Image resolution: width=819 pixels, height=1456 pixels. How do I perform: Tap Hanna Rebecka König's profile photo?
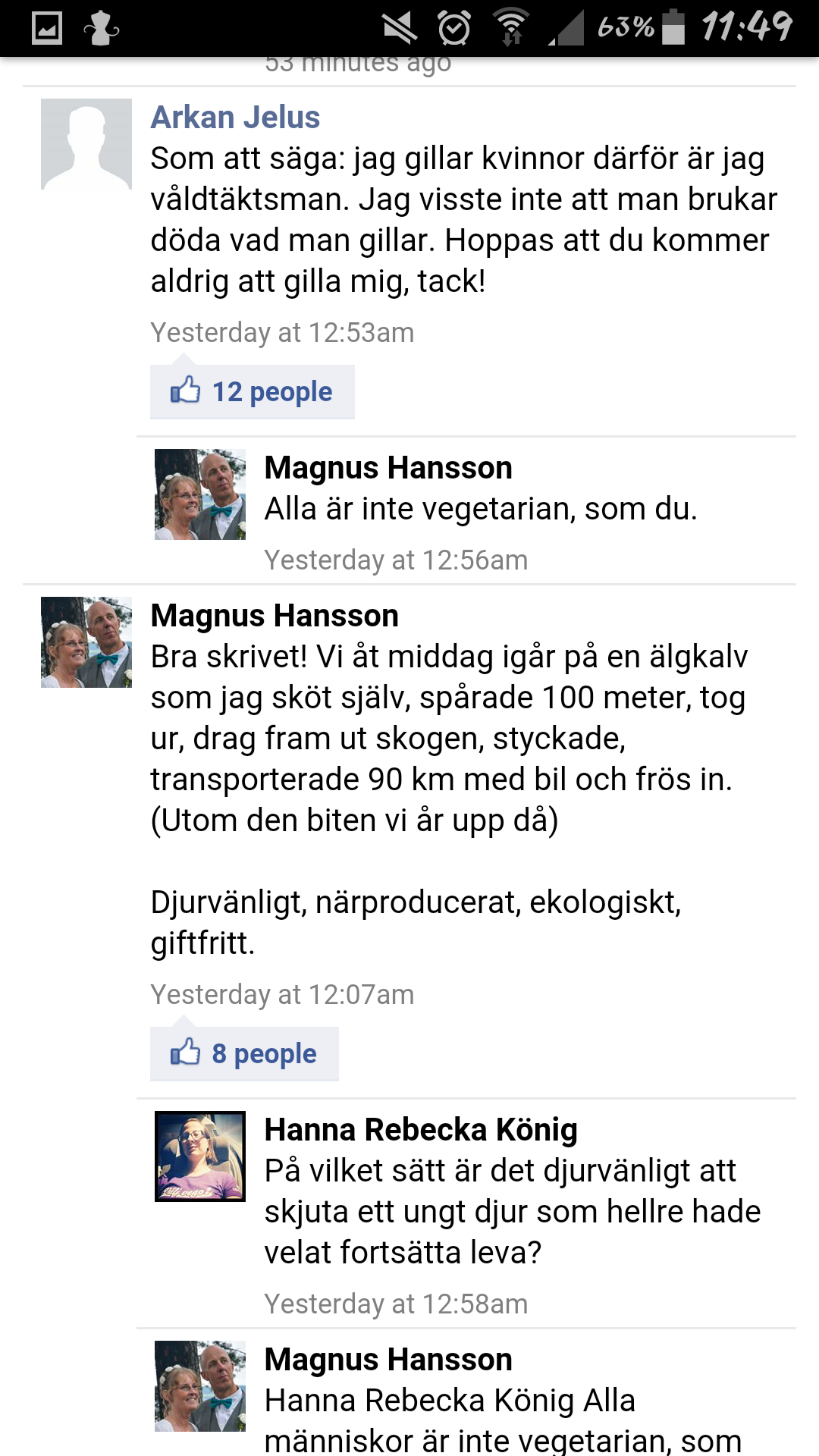pyautogui.click(x=199, y=1156)
